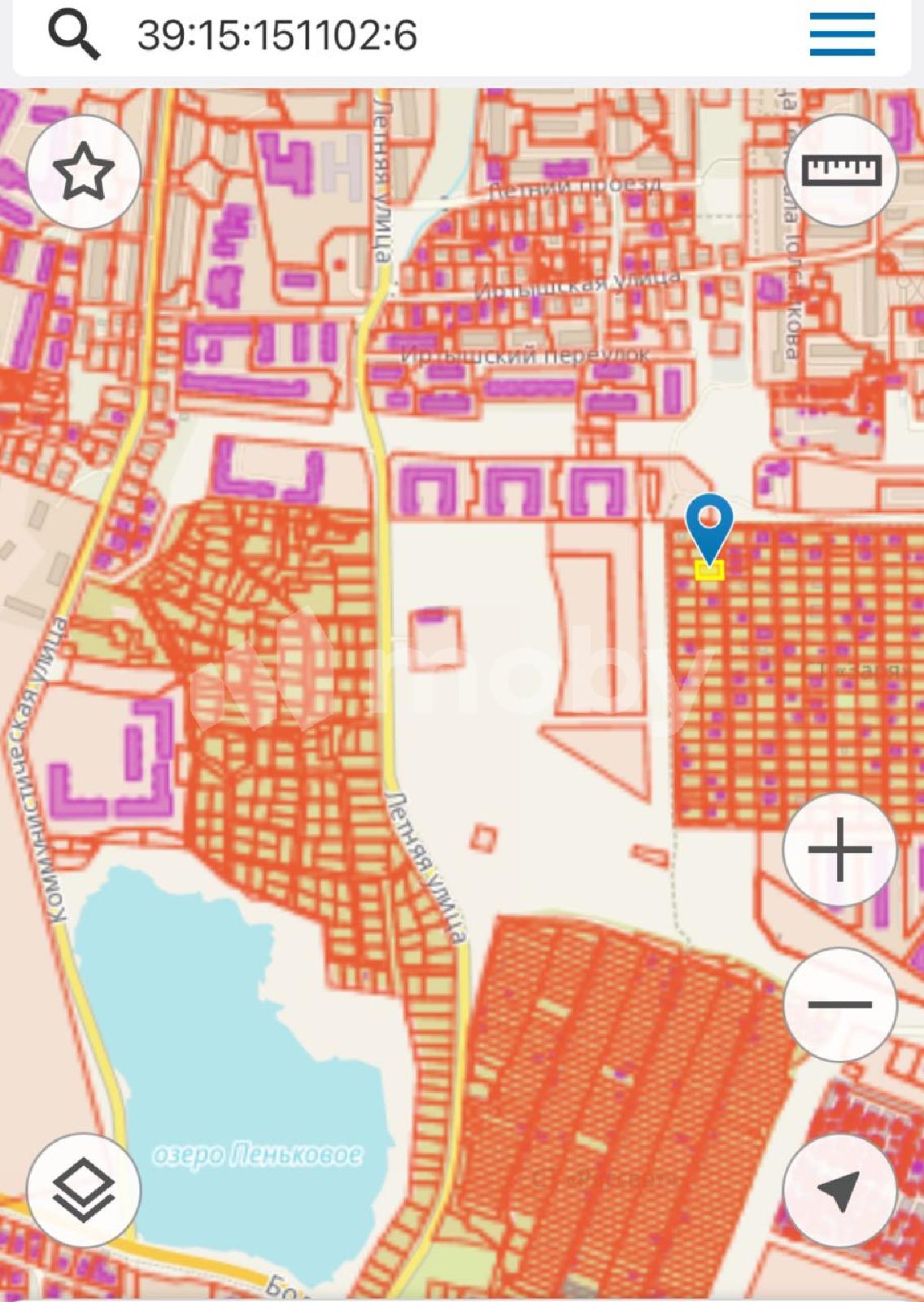The width and height of the screenshot is (924, 1302).
Task: Activate the ruler measurement tool
Action: click(x=841, y=170)
